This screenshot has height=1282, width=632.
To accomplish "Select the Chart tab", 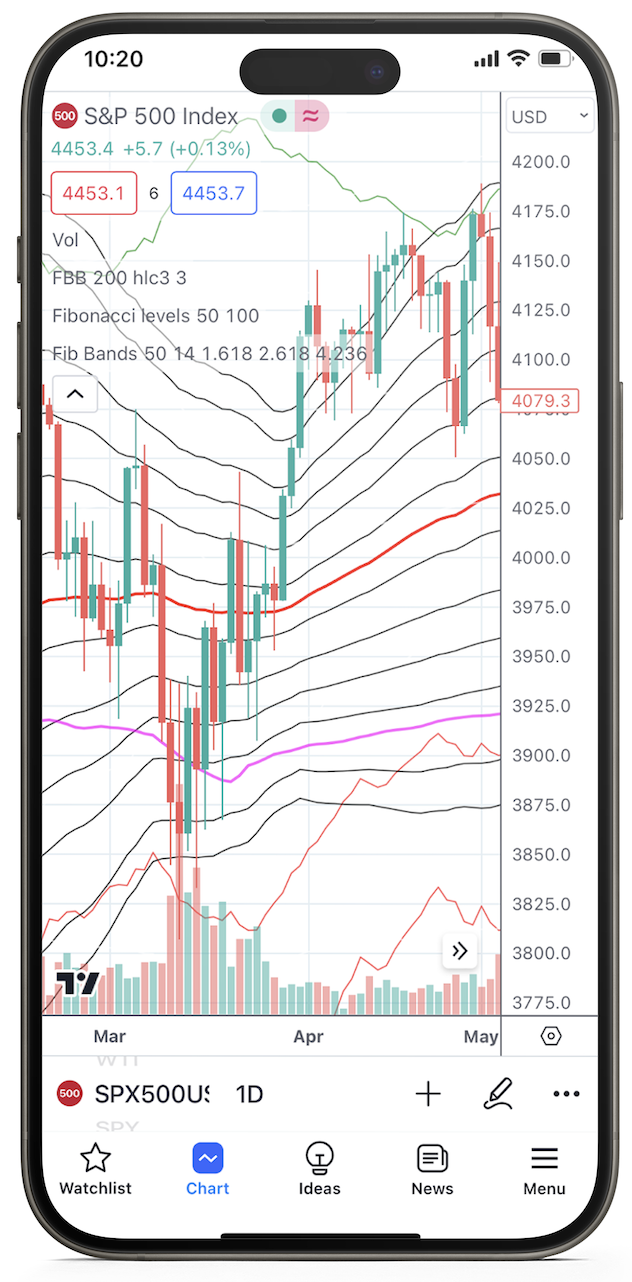I will (x=207, y=1170).
